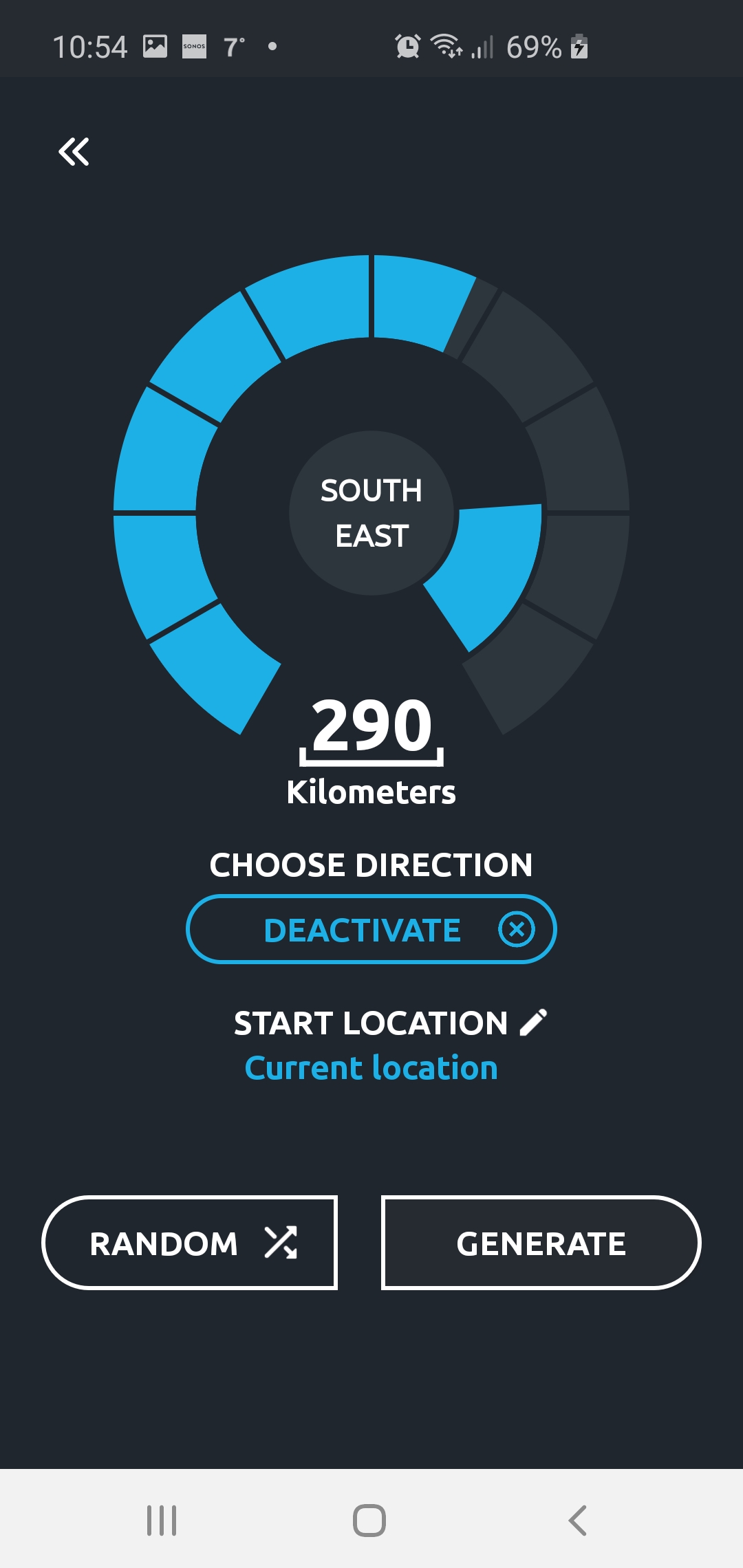Tap the 290 kilometers distance value
This screenshot has height=1568, width=743.
[x=371, y=728]
